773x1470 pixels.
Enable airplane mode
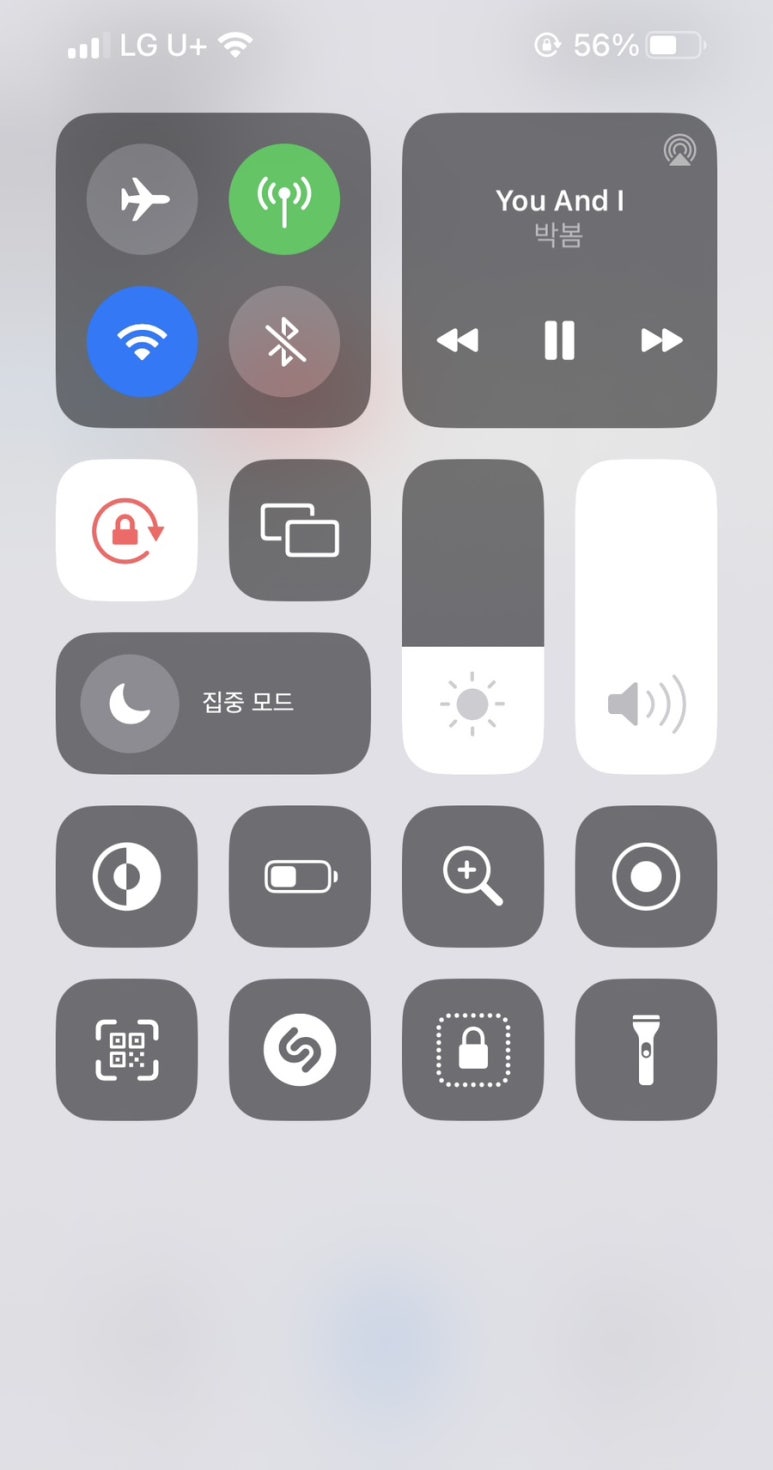pyautogui.click(x=142, y=200)
